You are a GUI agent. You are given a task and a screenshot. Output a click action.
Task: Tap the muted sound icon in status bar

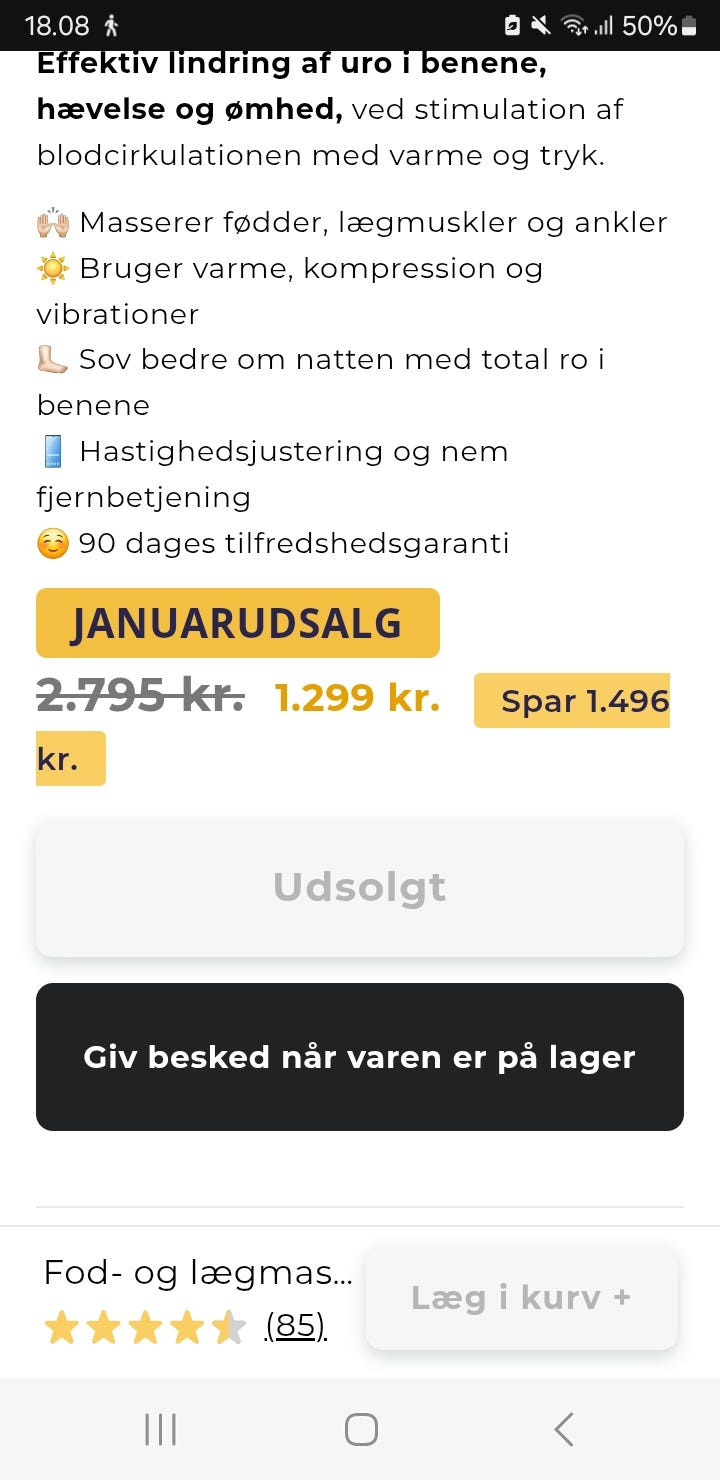[x=541, y=25]
